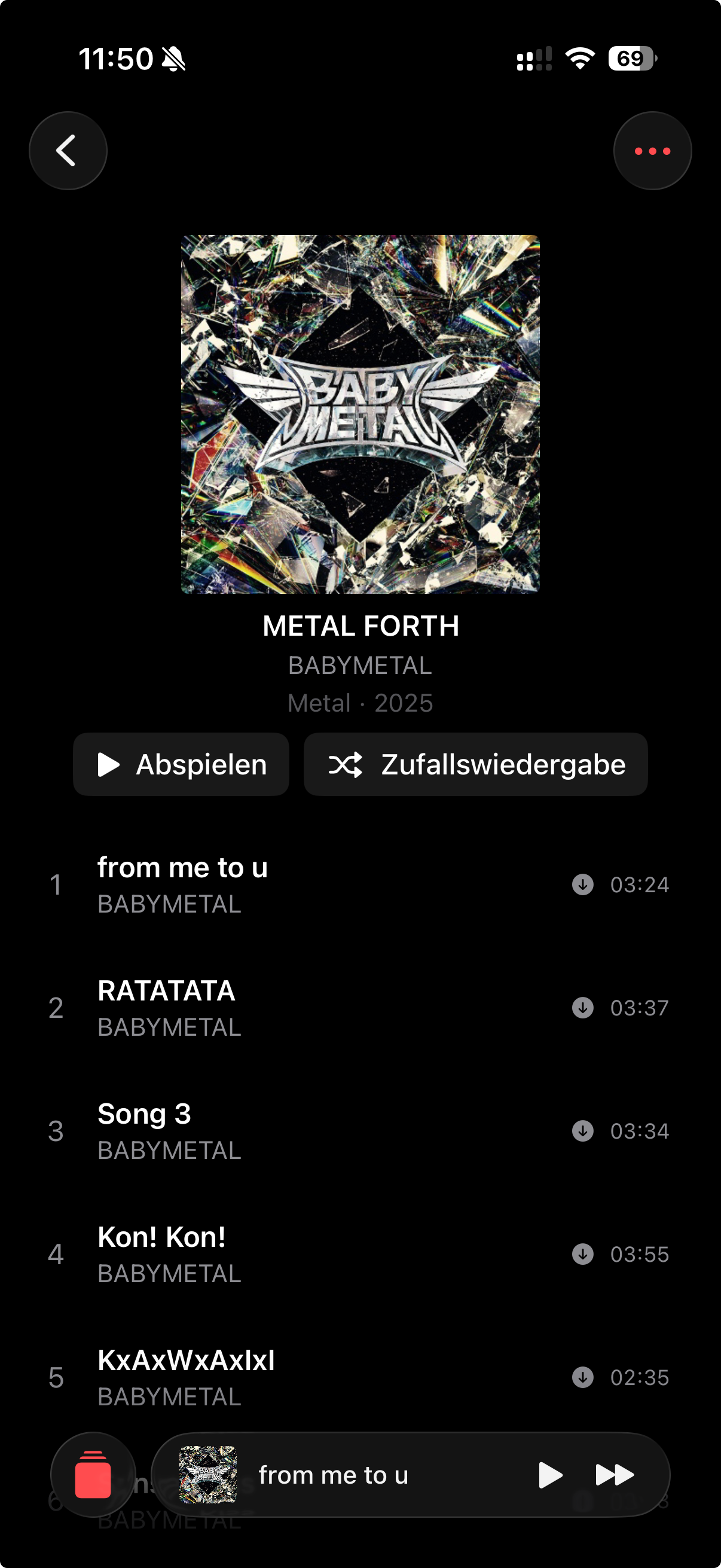Open the METAL FORTH album cover

[360, 414]
